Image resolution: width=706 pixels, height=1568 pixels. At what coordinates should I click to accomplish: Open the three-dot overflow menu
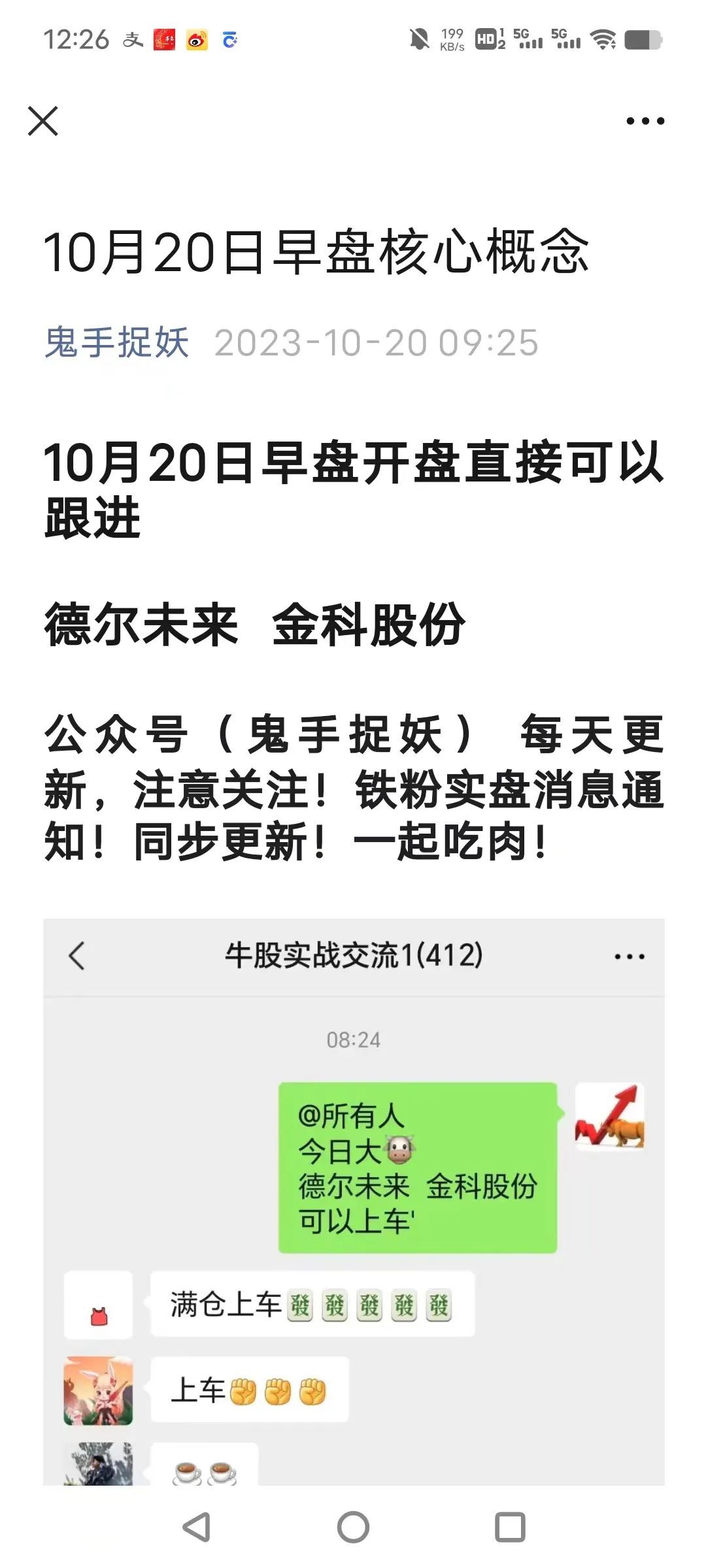(645, 121)
